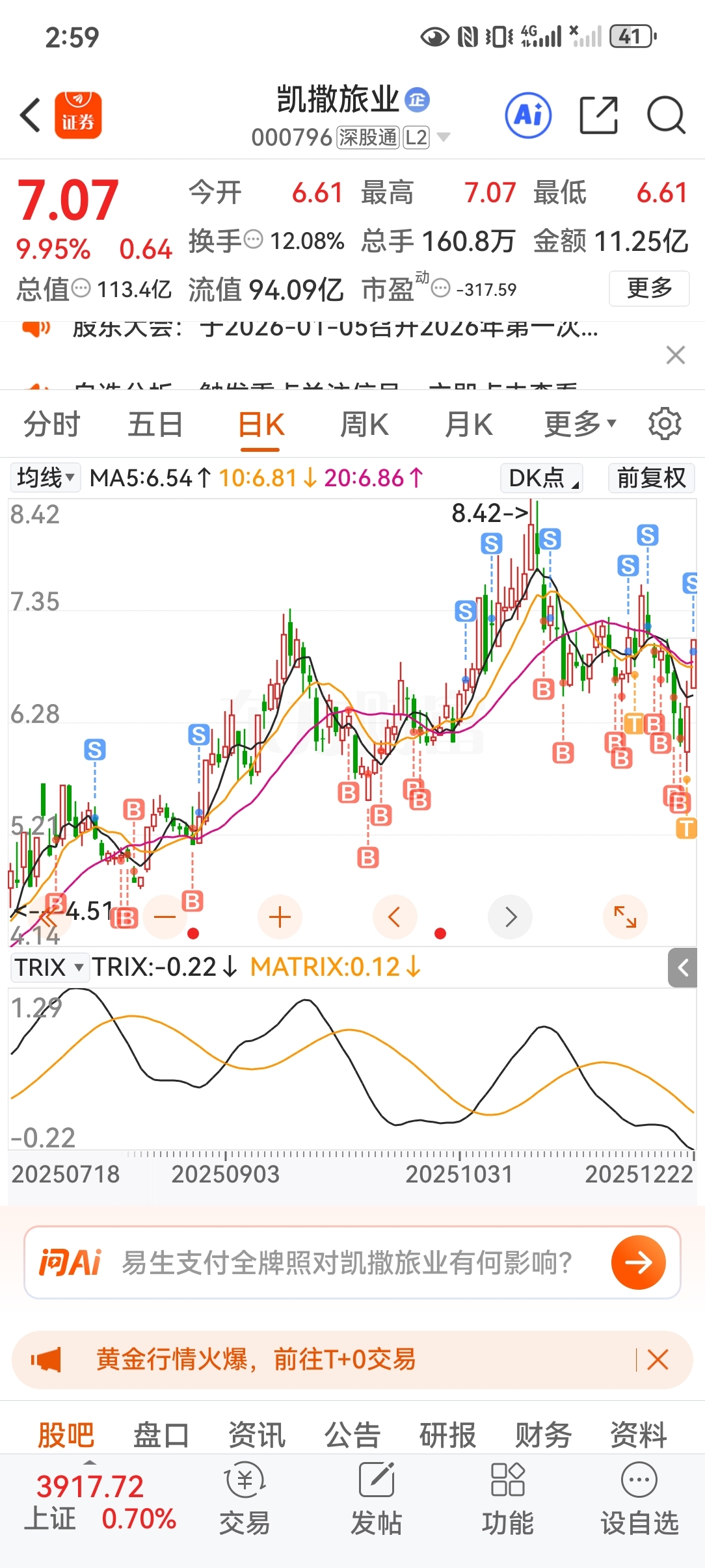Switch to the 五日 chart tab
This screenshot has height=1568, width=705.
[x=155, y=425]
